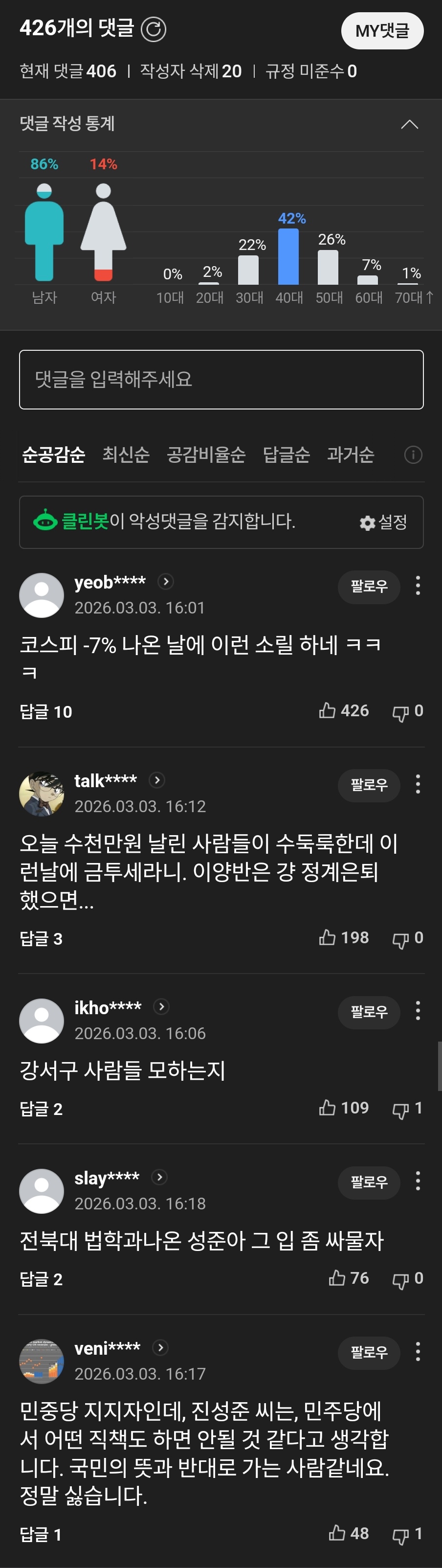Open the sort info icon
Screen dimensions: 442x1568
click(x=413, y=454)
